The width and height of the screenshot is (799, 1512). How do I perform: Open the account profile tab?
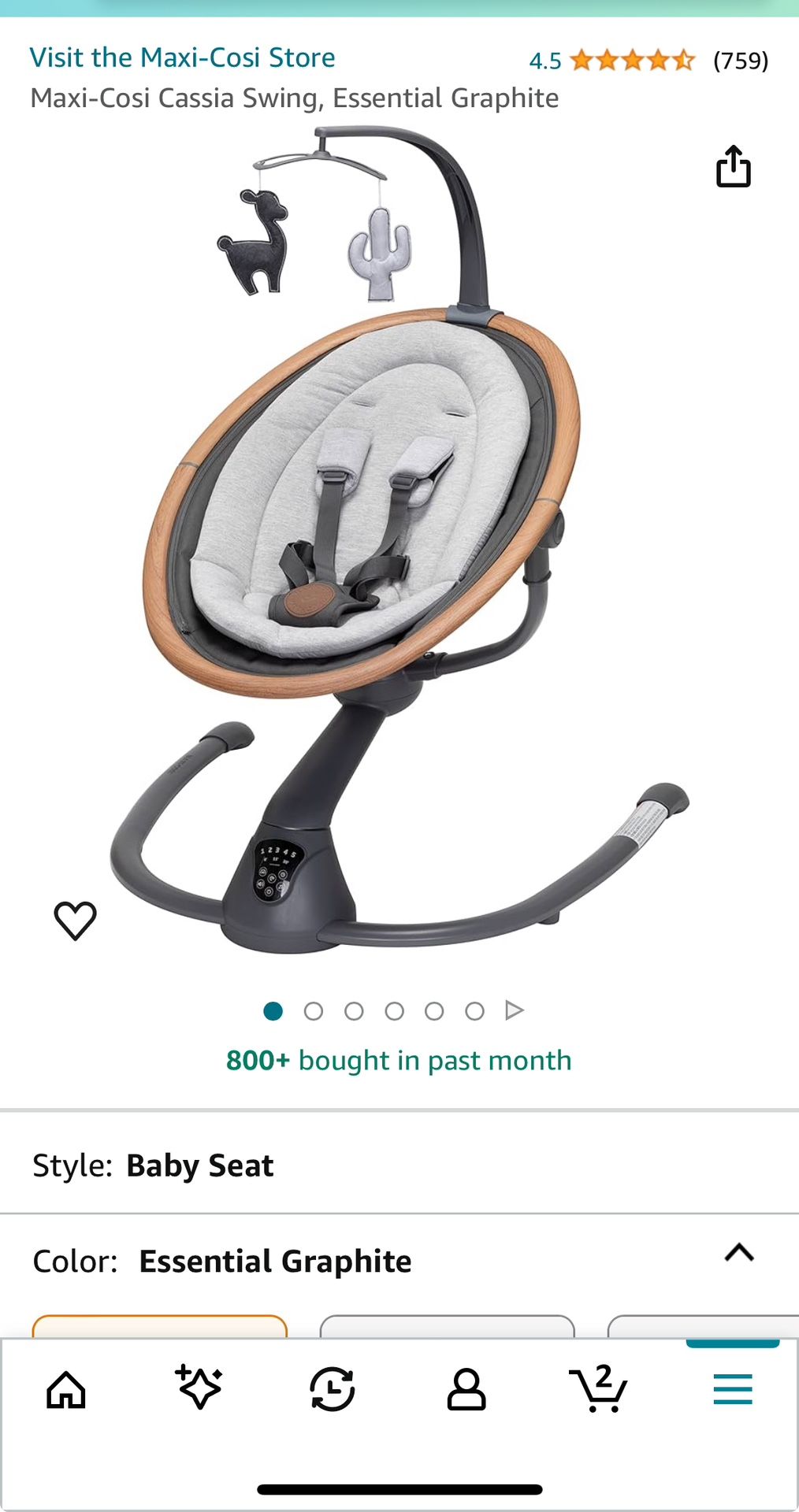tap(466, 1389)
